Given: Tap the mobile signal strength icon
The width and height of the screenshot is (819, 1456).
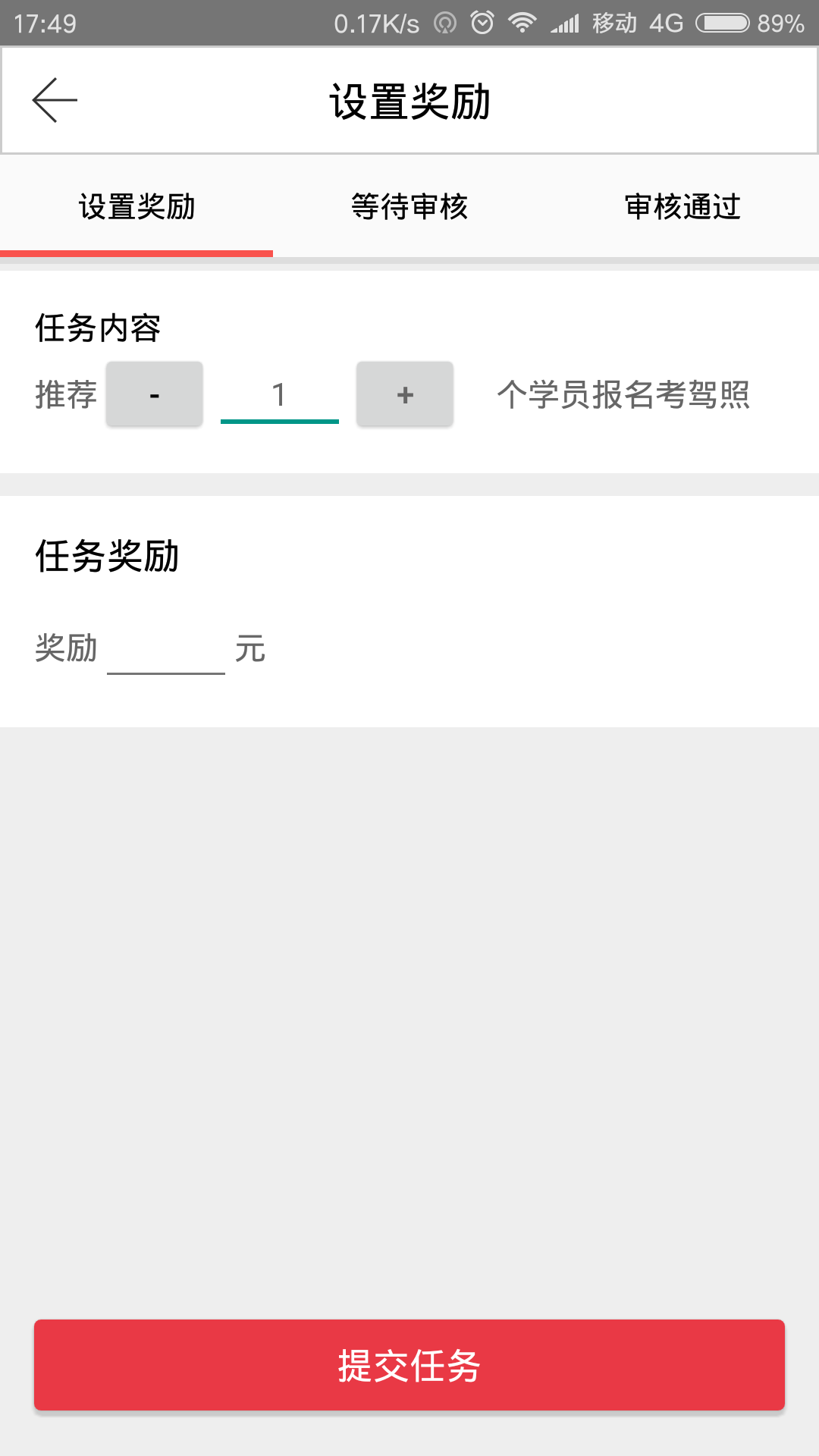Looking at the screenshot, I should click(x=565, y=23).
